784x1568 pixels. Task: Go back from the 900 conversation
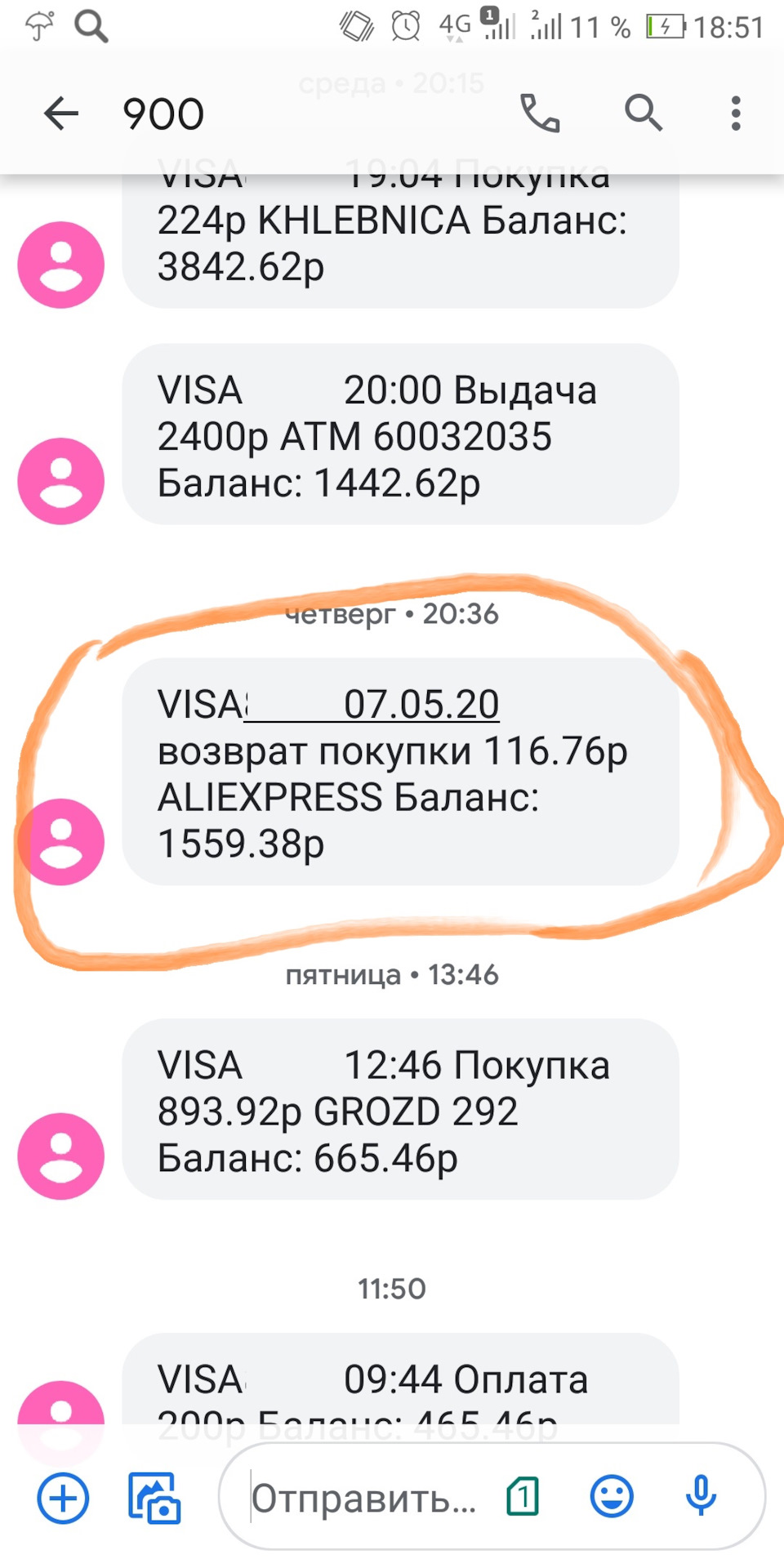pyautogui.click(x=61, y=114)
